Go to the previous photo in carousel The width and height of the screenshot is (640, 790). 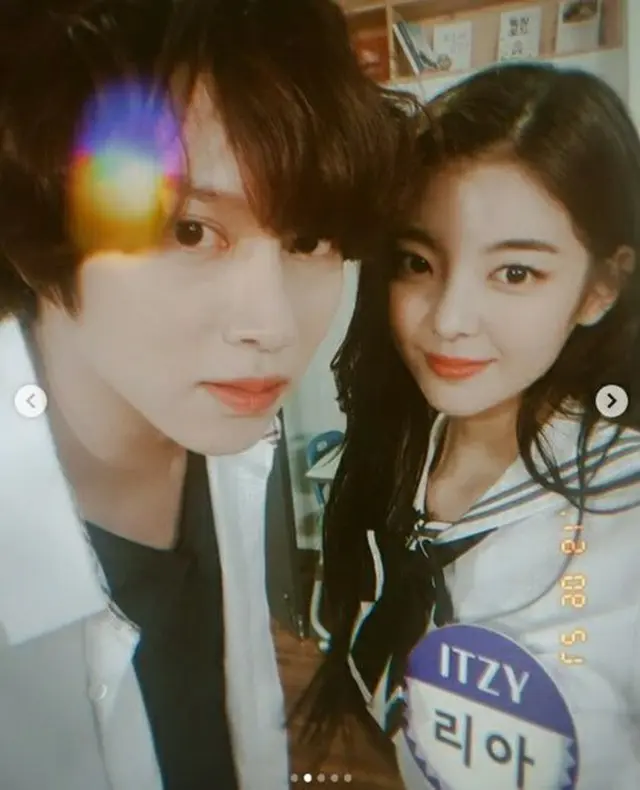tap(30, 402)
